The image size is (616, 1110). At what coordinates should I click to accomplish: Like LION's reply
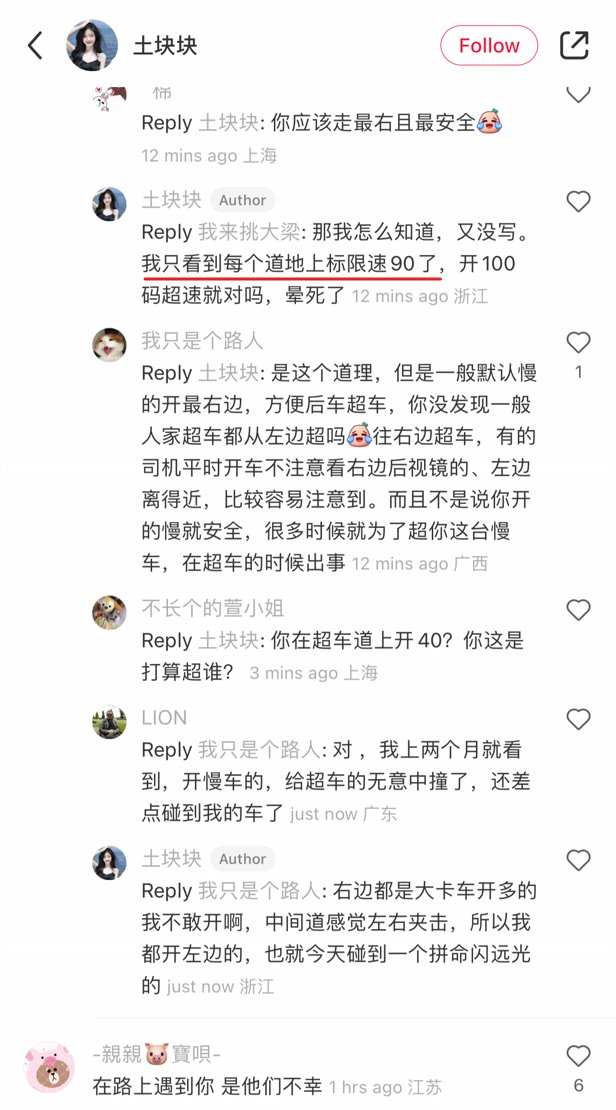579,719
